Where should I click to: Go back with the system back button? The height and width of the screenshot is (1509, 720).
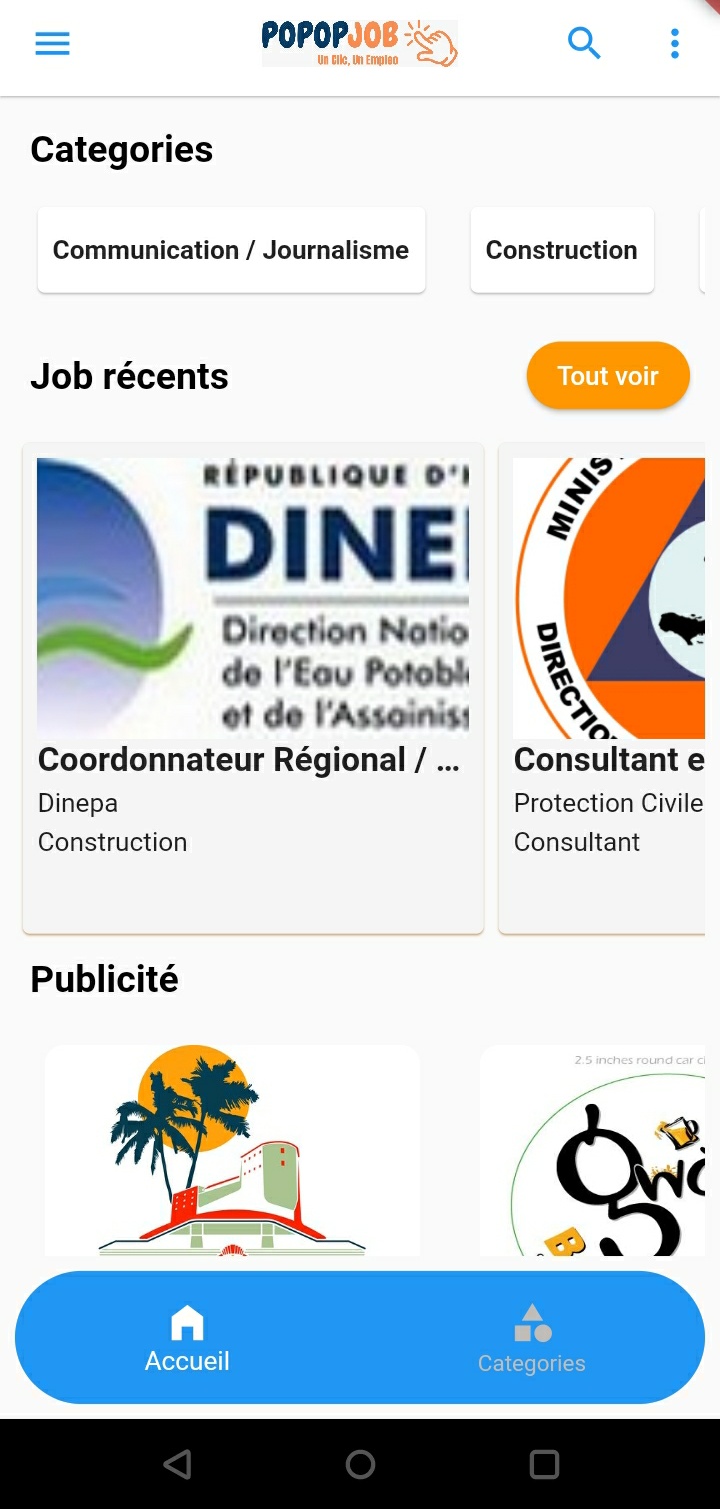point(177,1465)
